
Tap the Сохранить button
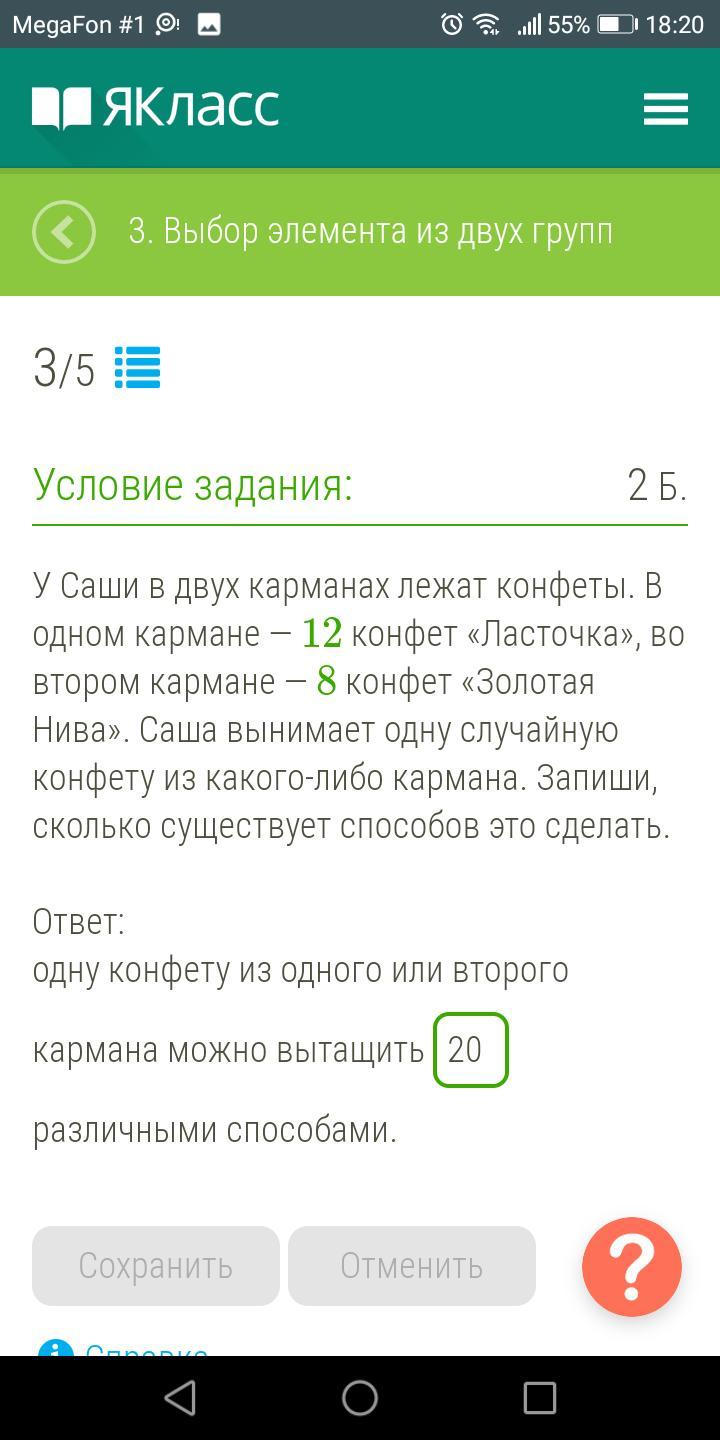point(156,1266)
